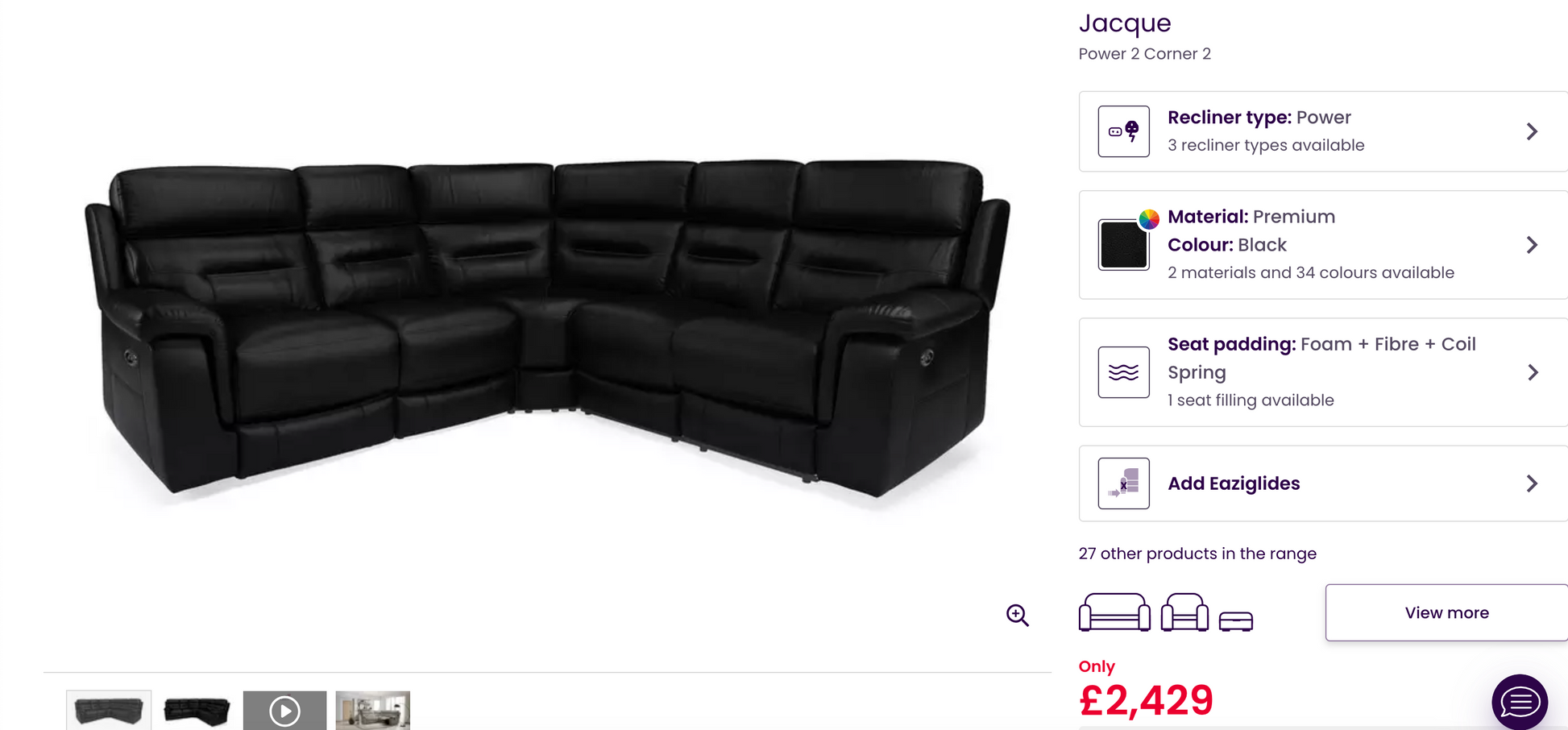Show the first front-view sofa thumbnail
The height and width of the screenshot is (730, 1568).
[109, 711]
